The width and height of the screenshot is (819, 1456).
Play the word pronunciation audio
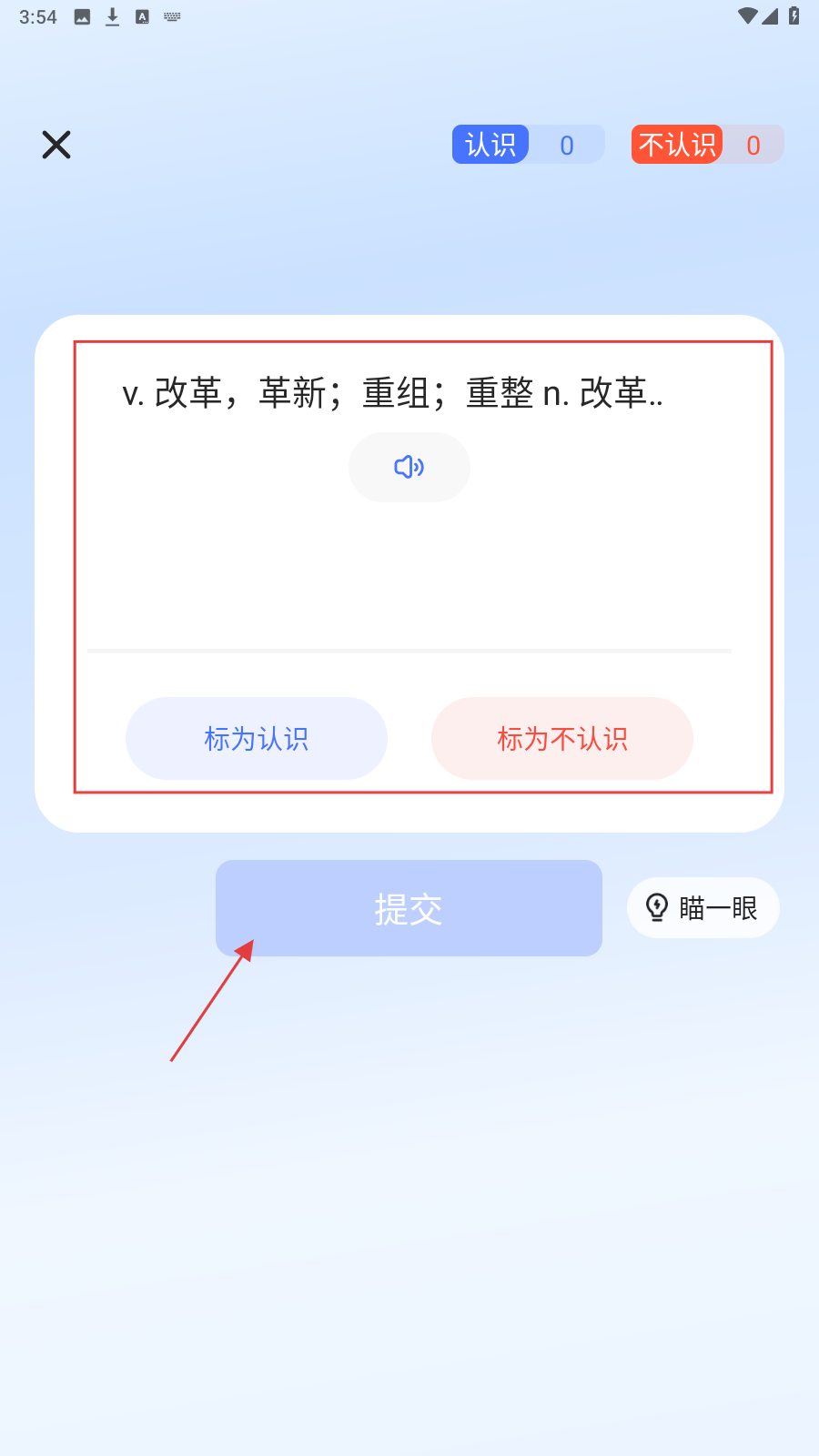coord(409,467)
